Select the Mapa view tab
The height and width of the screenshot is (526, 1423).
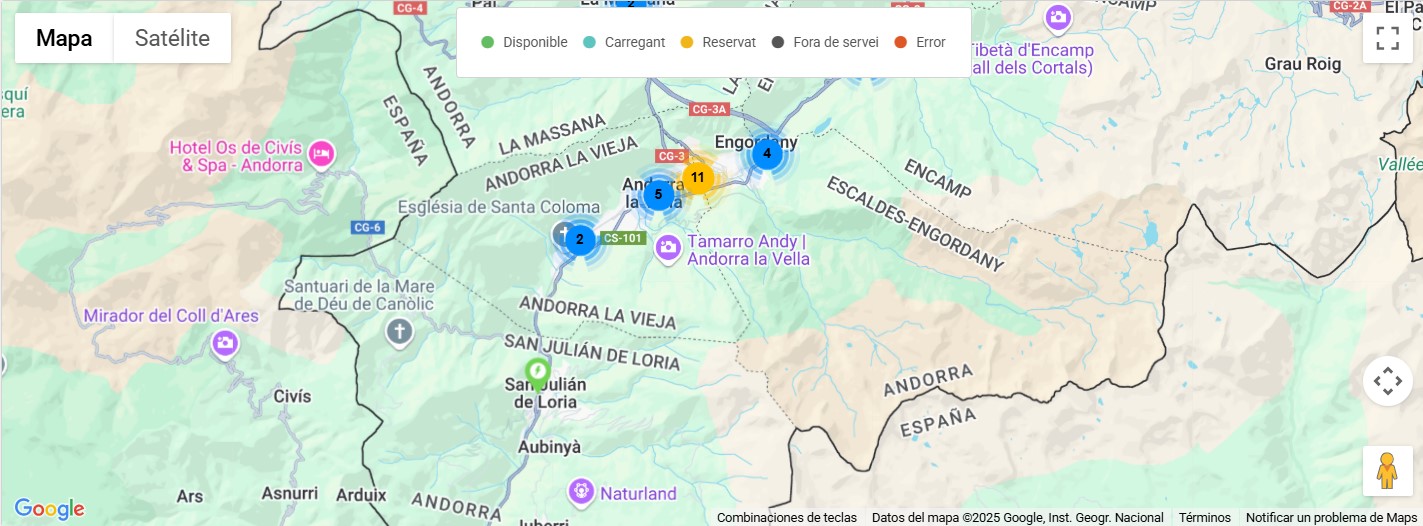tap(64, 38)
